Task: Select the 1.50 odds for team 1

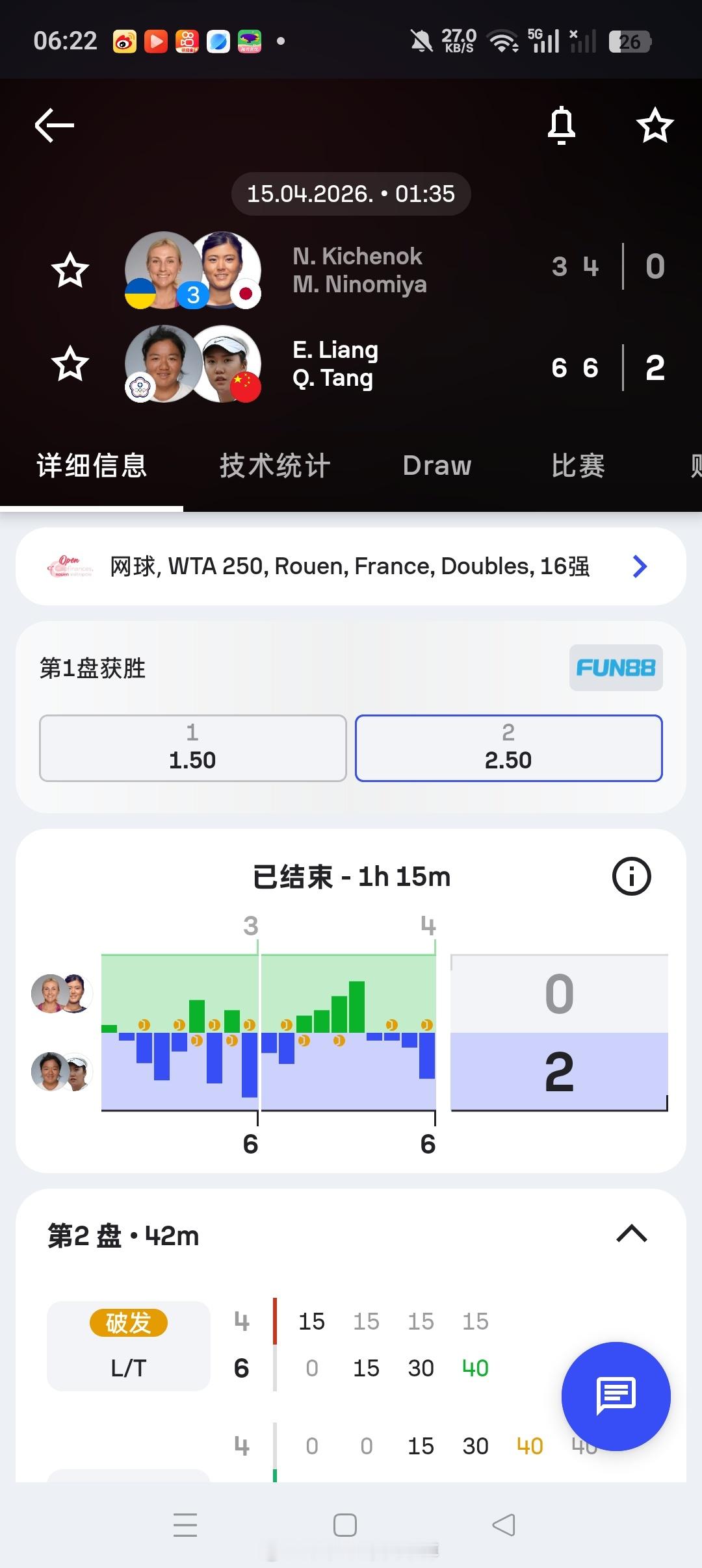Action: tap(192, 748)
